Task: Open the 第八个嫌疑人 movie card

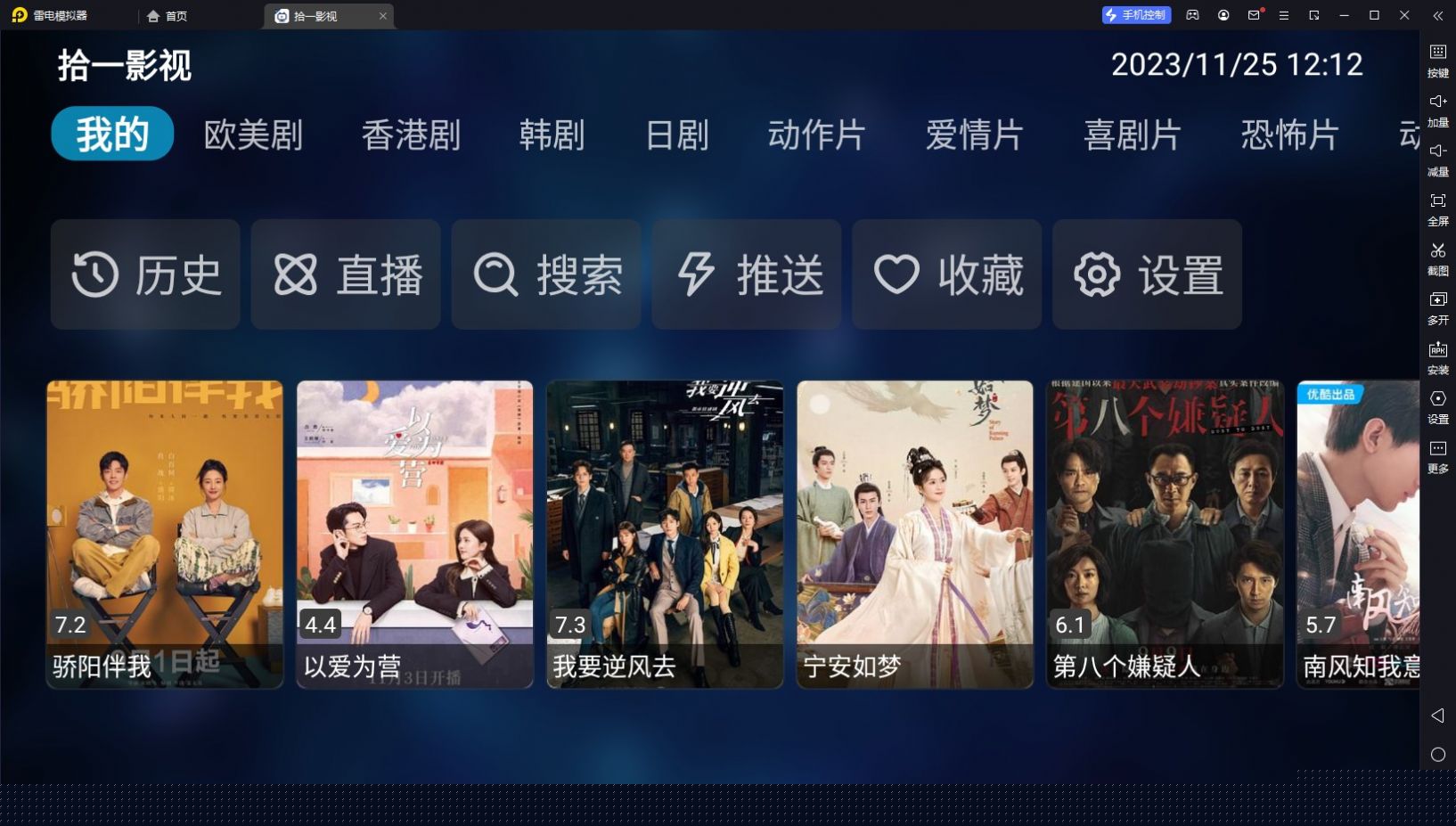Action: [1165, 533]
